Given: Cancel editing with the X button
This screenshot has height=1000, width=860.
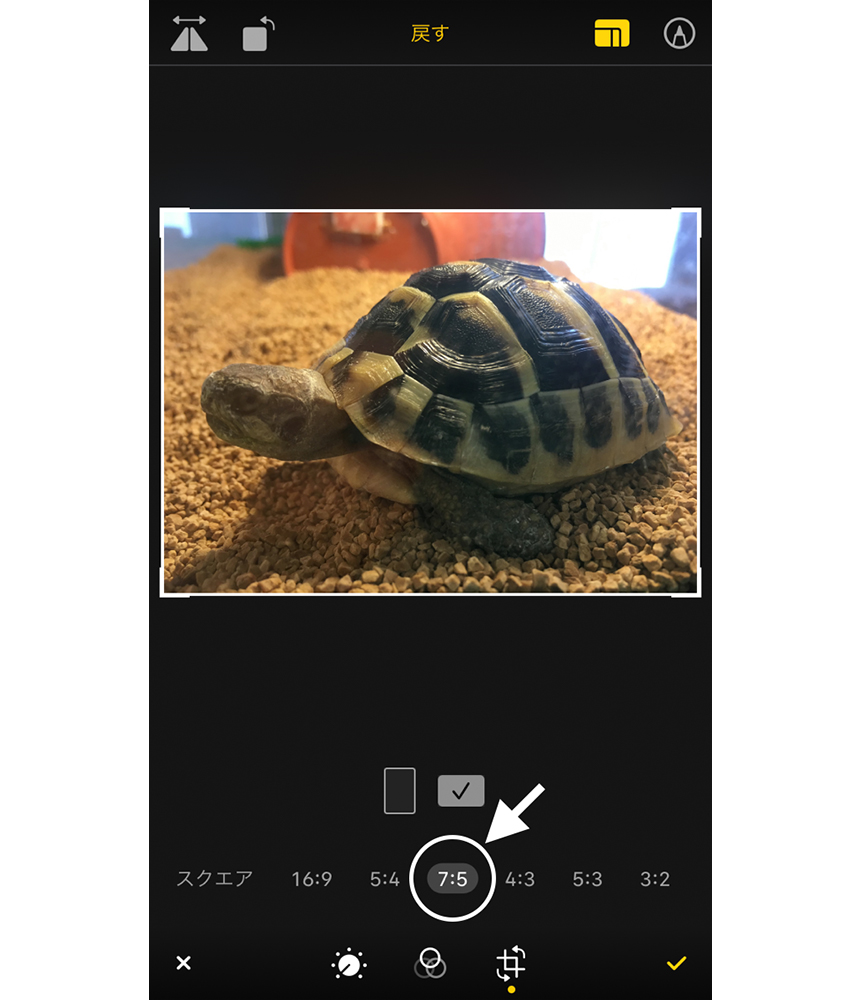Looking at the screenshot, I should 183,963.
